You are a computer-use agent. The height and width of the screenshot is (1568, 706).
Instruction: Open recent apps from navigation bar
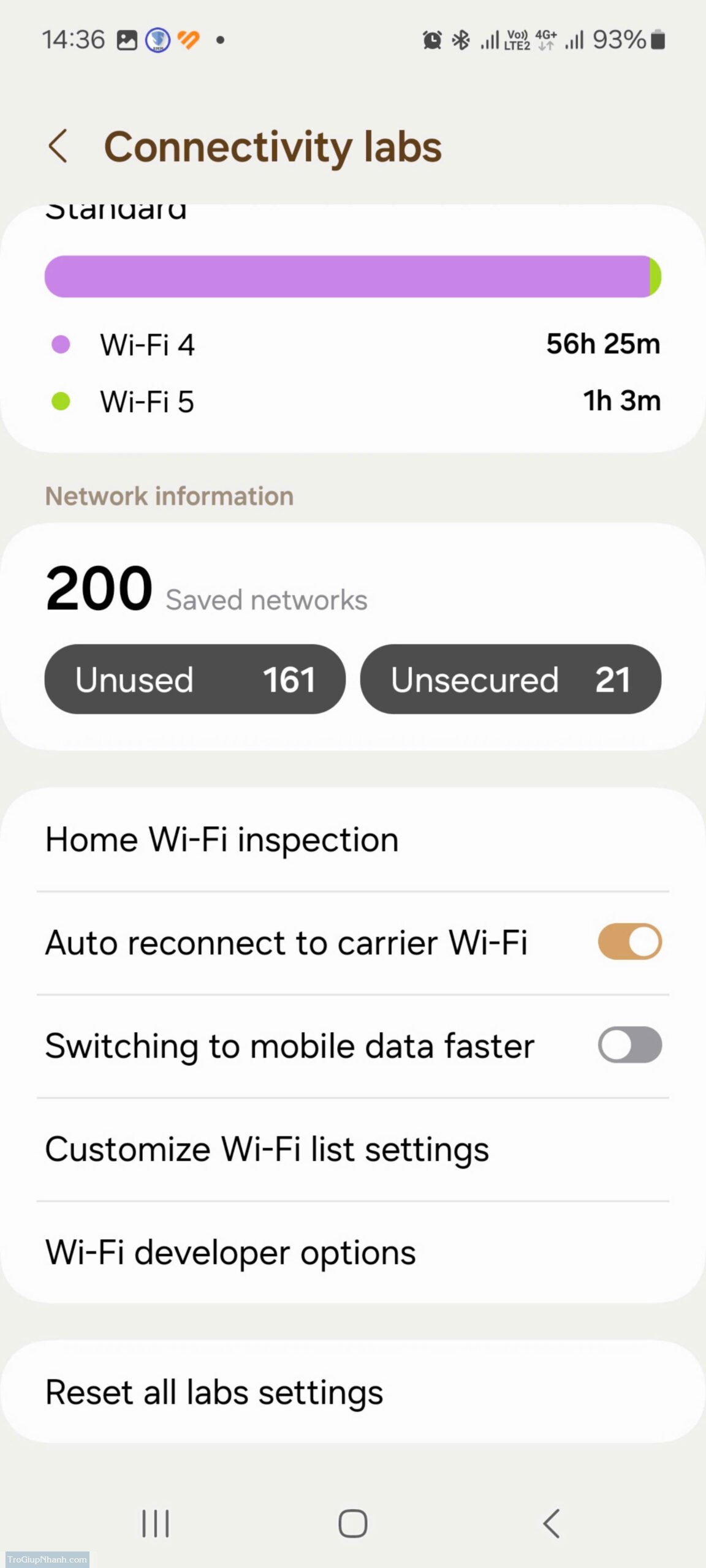click(x=156, y=1523)
